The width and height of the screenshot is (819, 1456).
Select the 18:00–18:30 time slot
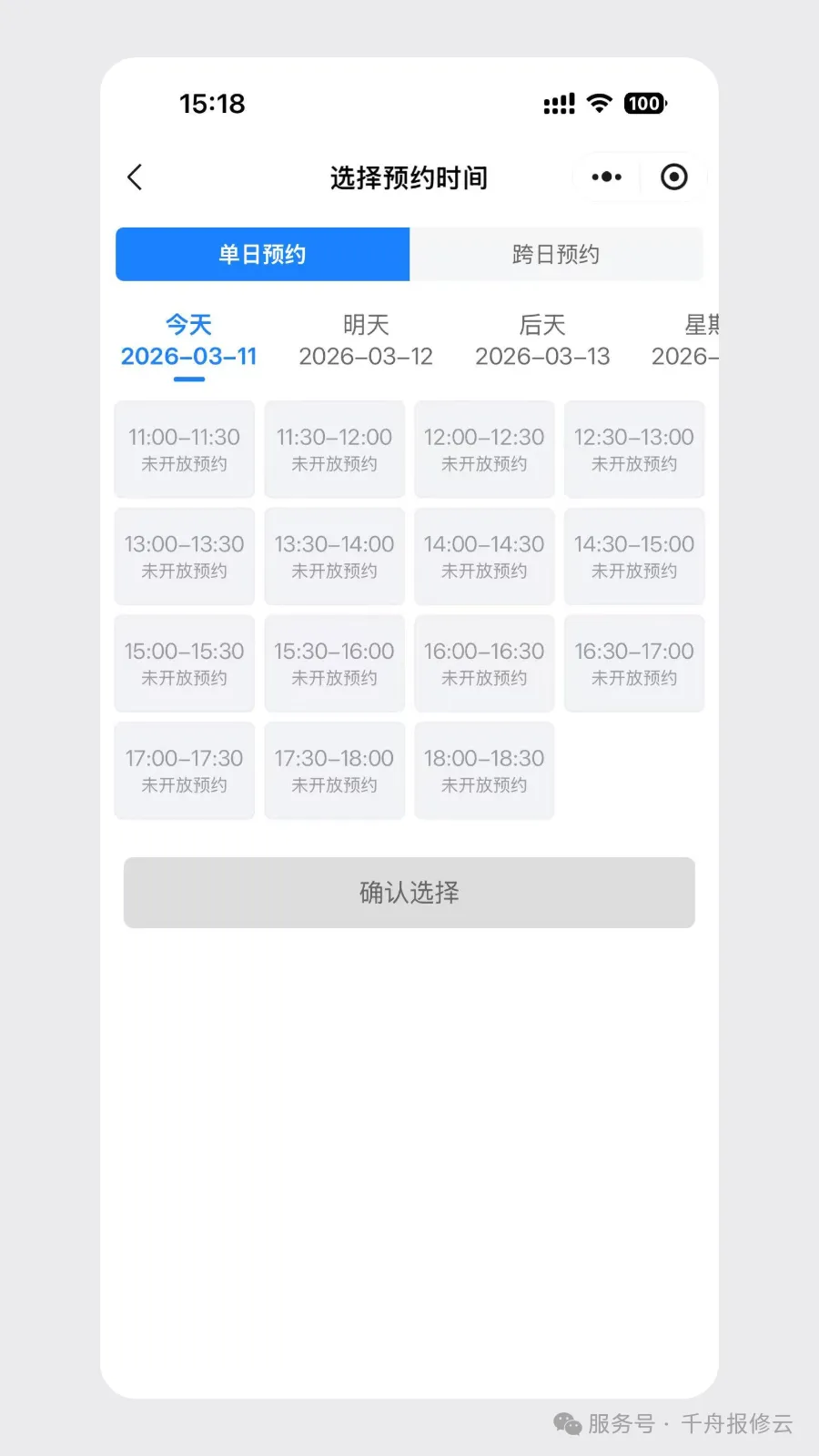tap(484, 770)
